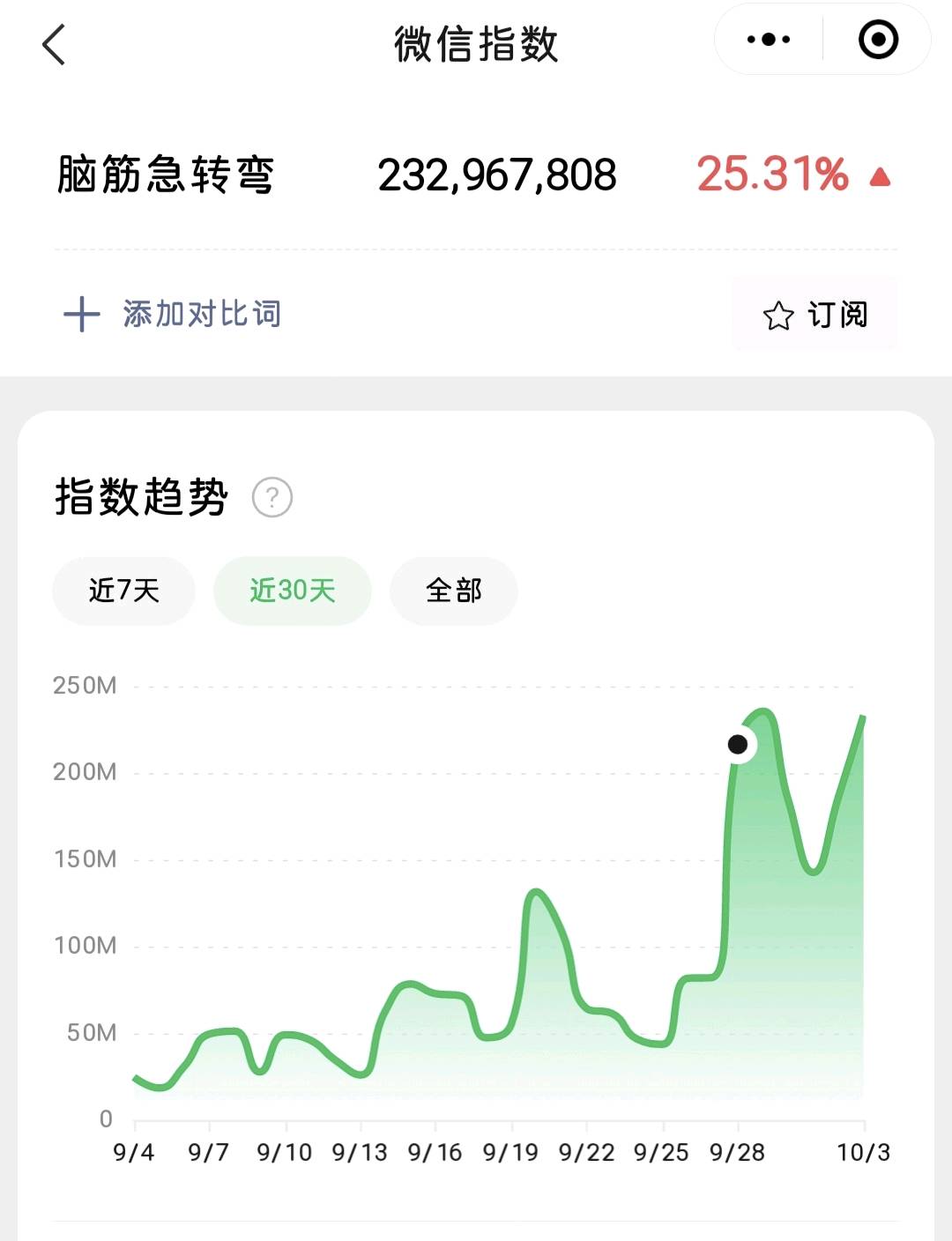Subscribe with the 订阅 button
This screenshot has width=952, height=1241.
[814, 315]
